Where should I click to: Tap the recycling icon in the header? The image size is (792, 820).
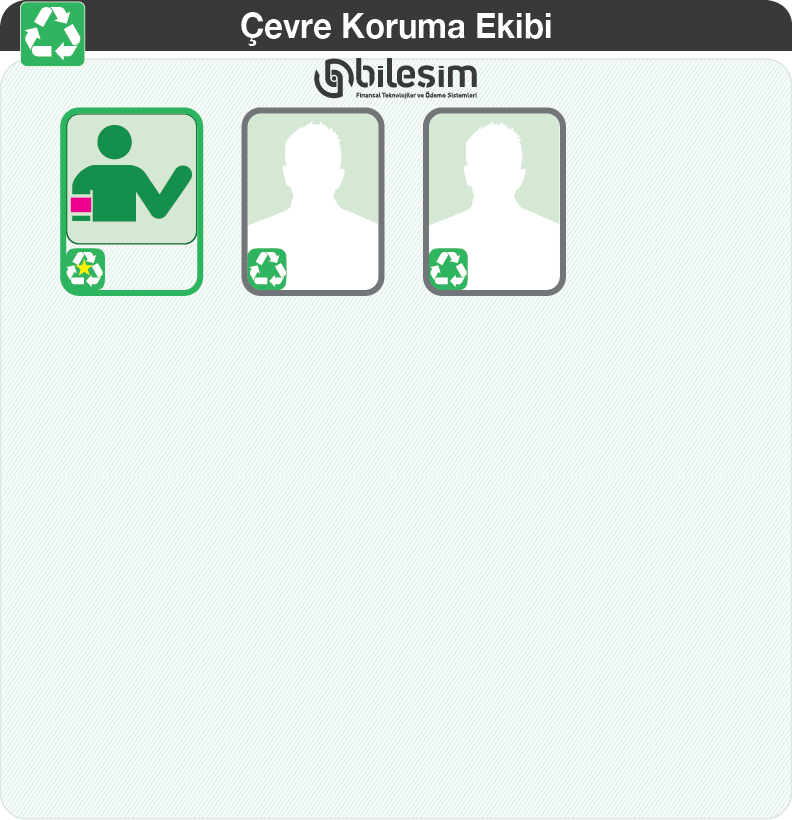pyautogui.click(x=52, y=34)
